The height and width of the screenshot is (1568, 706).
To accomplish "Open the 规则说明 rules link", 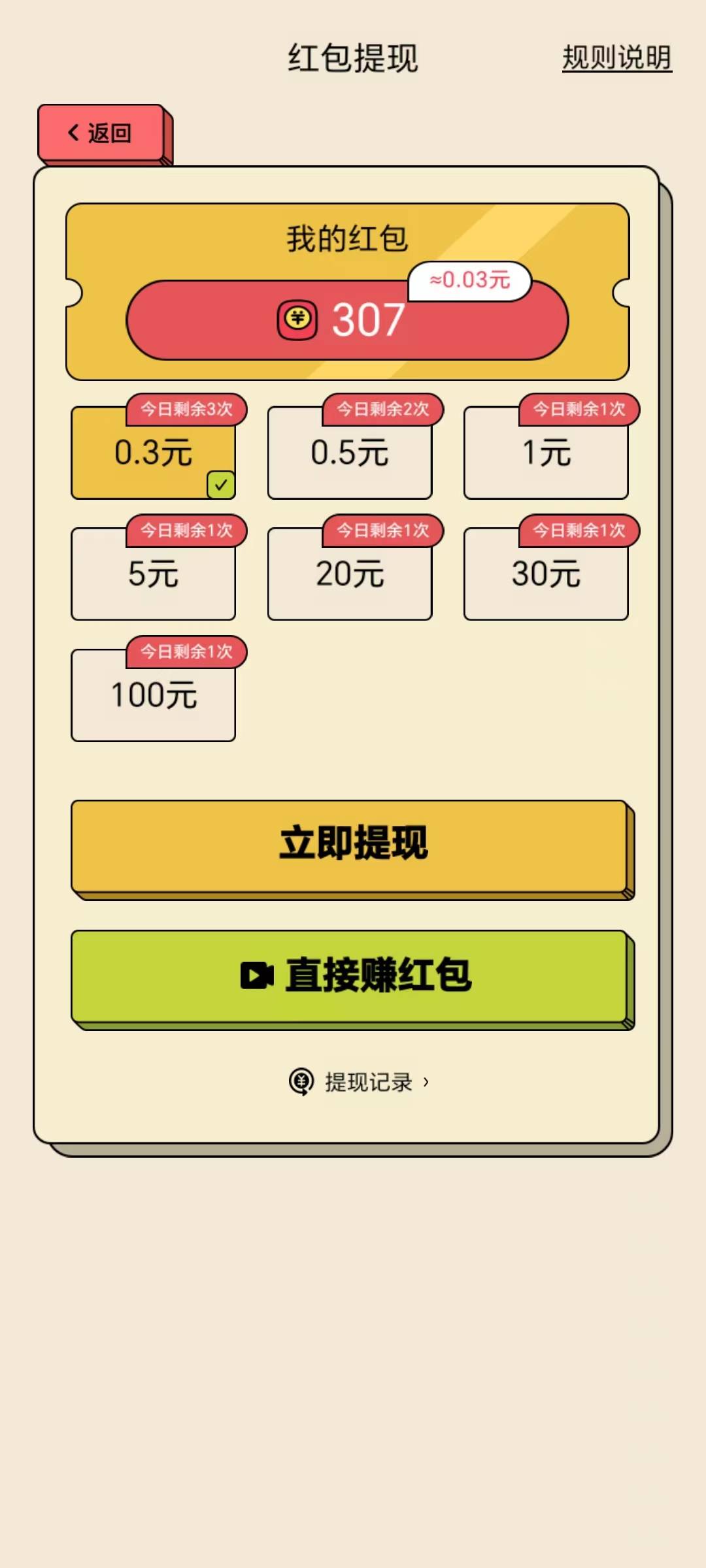I will [x=616, y=57].
